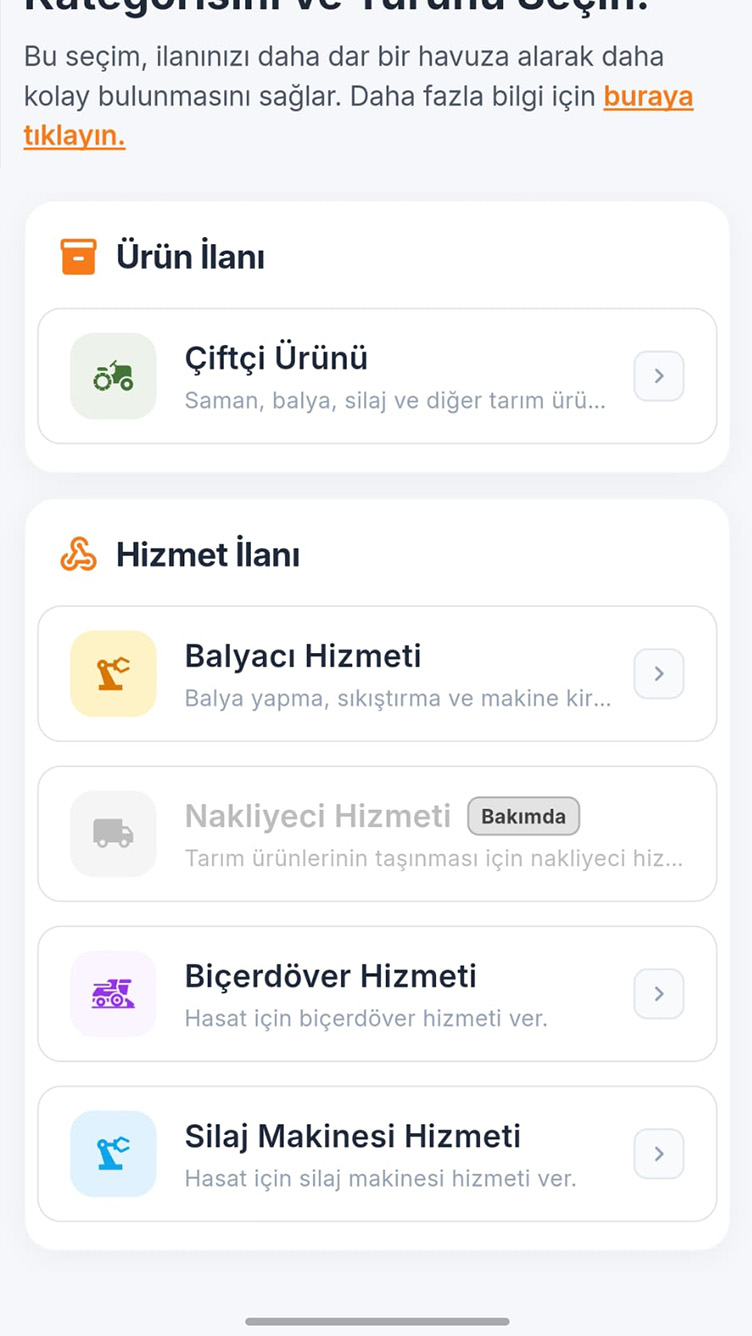
Task: Select the Çiftçi Ürünü category
Action: click(x=377, y=376)
